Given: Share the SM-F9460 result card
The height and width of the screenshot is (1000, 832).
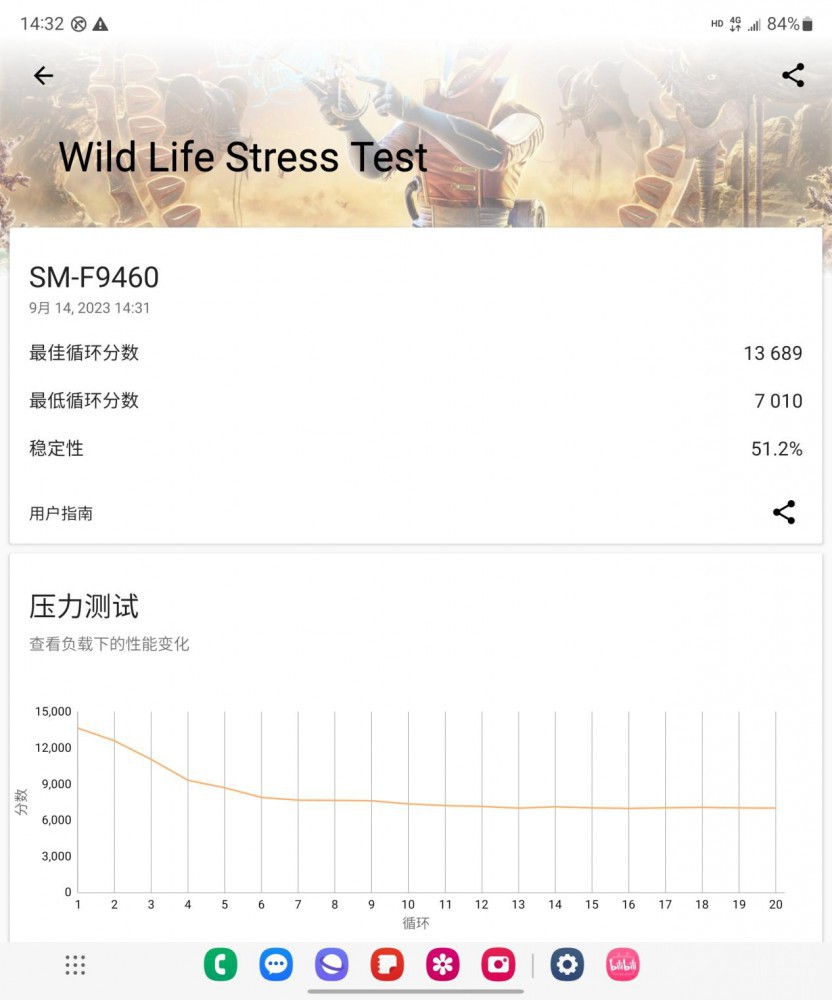Looking at the screenshot, I should point(784,513).
